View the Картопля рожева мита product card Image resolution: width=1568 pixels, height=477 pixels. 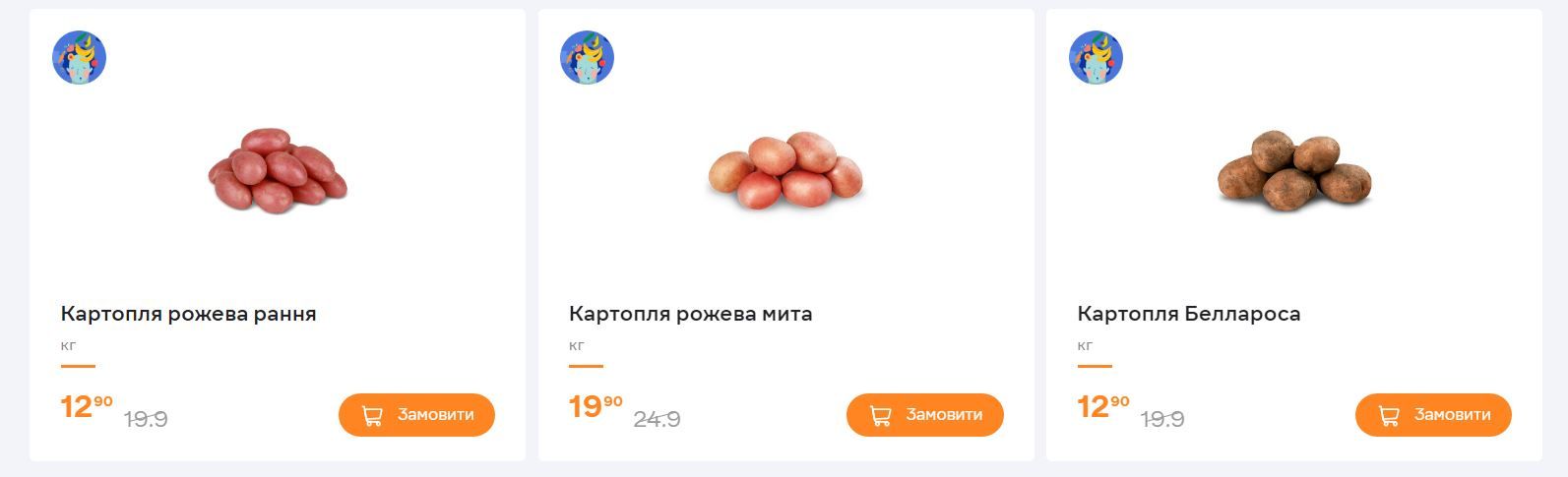(690, 314)
